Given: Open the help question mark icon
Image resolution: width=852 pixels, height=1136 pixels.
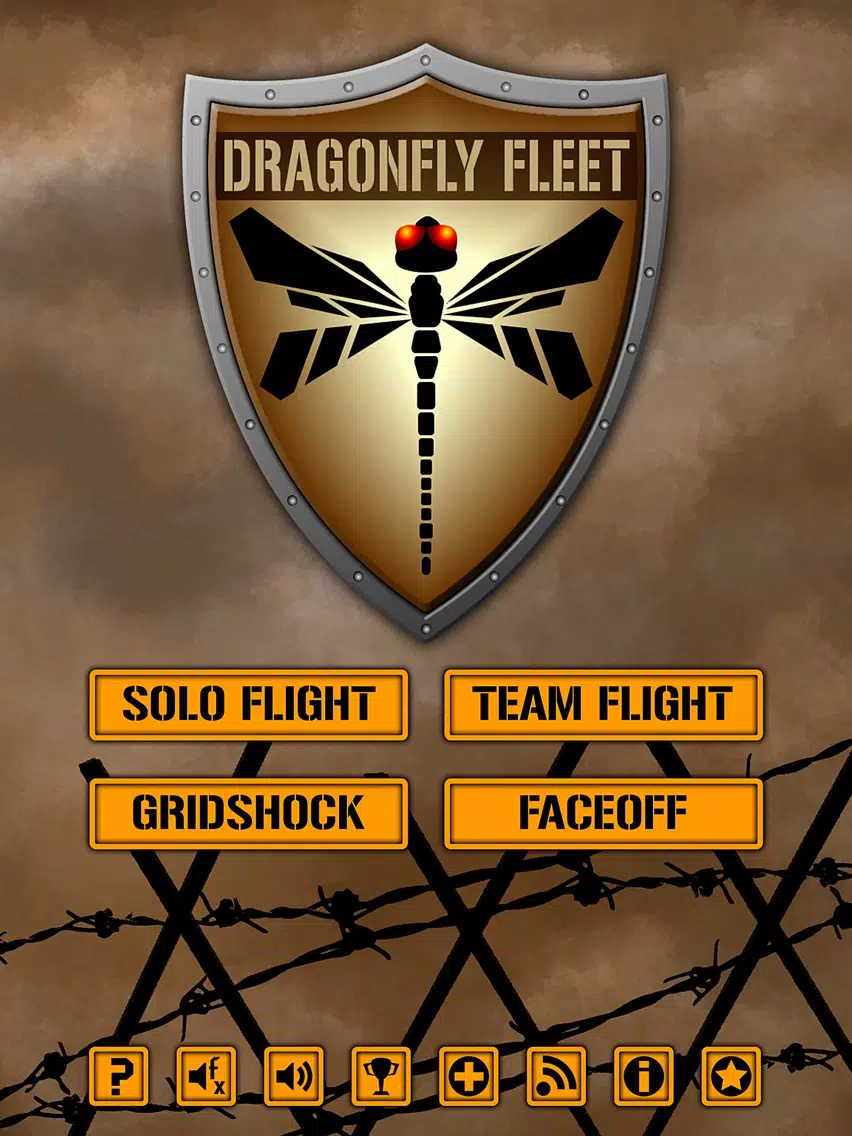Looking at the screenshot, I should click(119, 1076).
